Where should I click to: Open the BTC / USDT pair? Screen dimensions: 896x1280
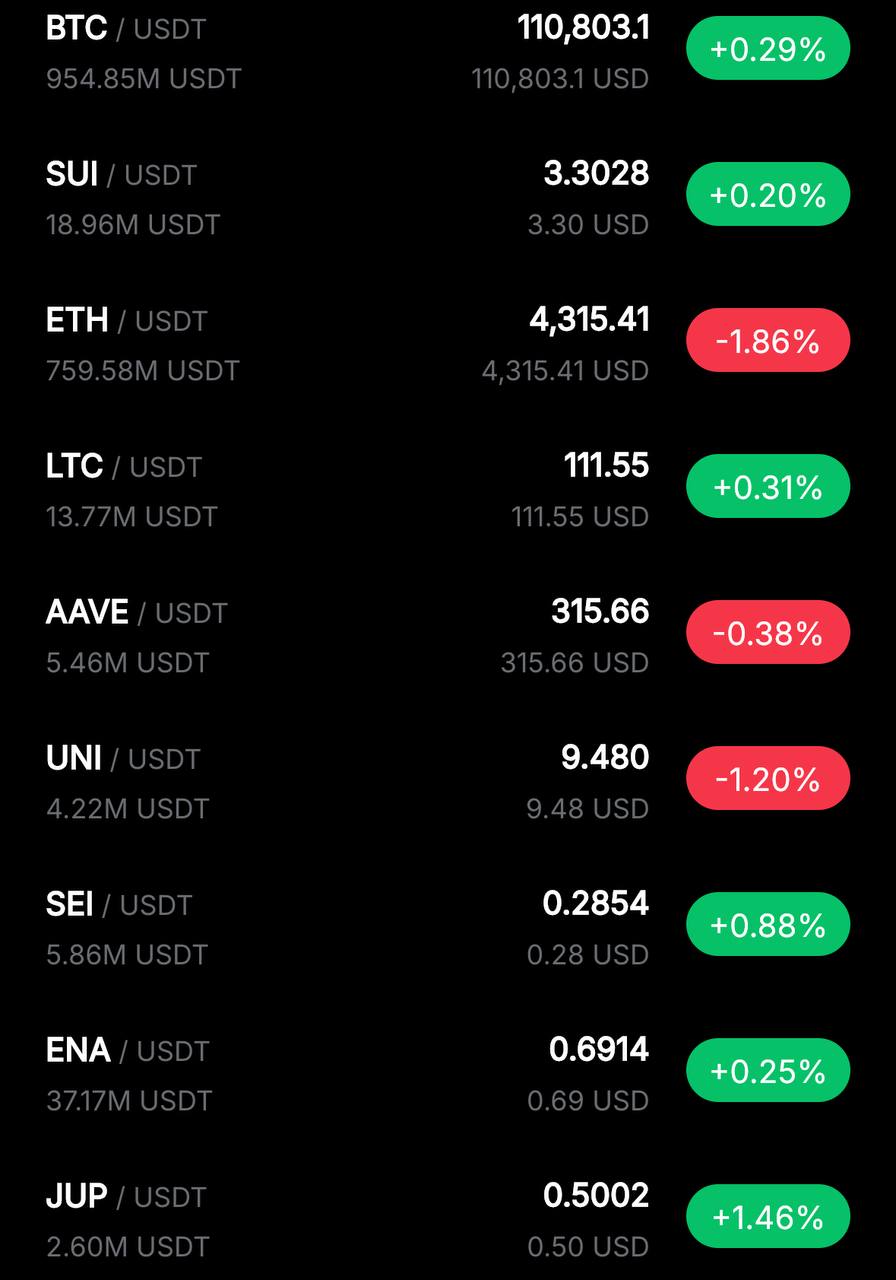(x=448, y=52)
